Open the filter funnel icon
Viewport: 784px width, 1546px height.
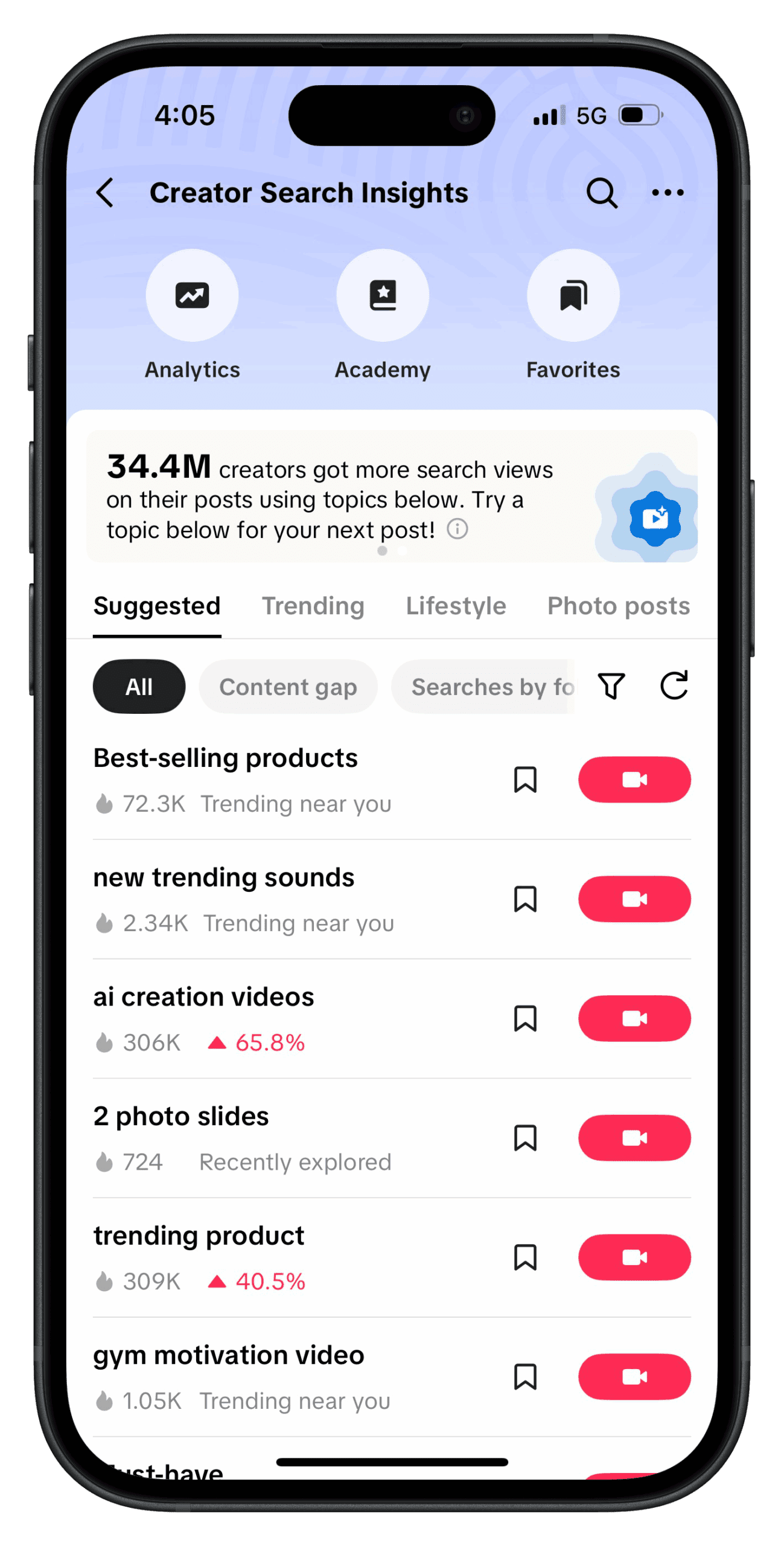tap(611, 686)
